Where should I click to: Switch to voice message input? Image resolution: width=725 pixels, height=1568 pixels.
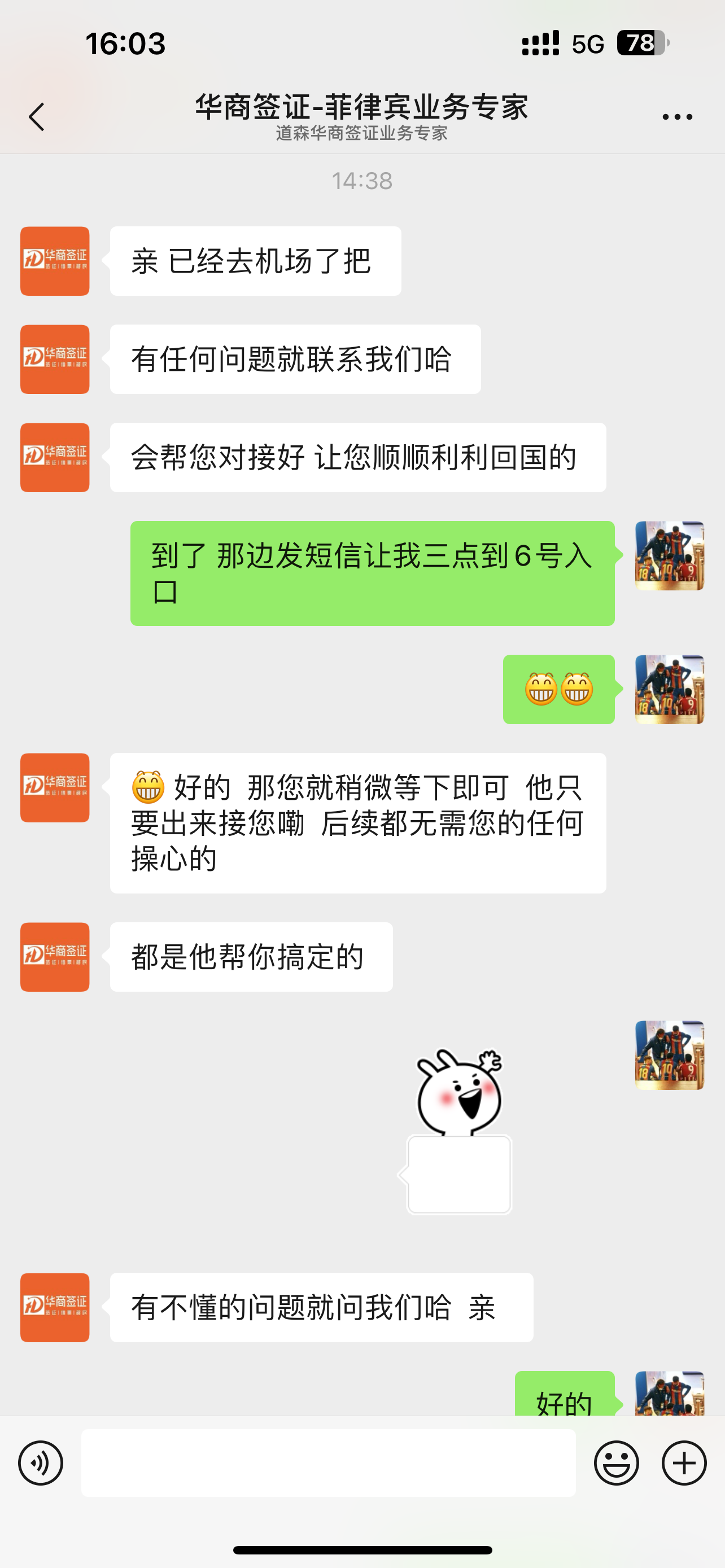tap(40, 1462)
